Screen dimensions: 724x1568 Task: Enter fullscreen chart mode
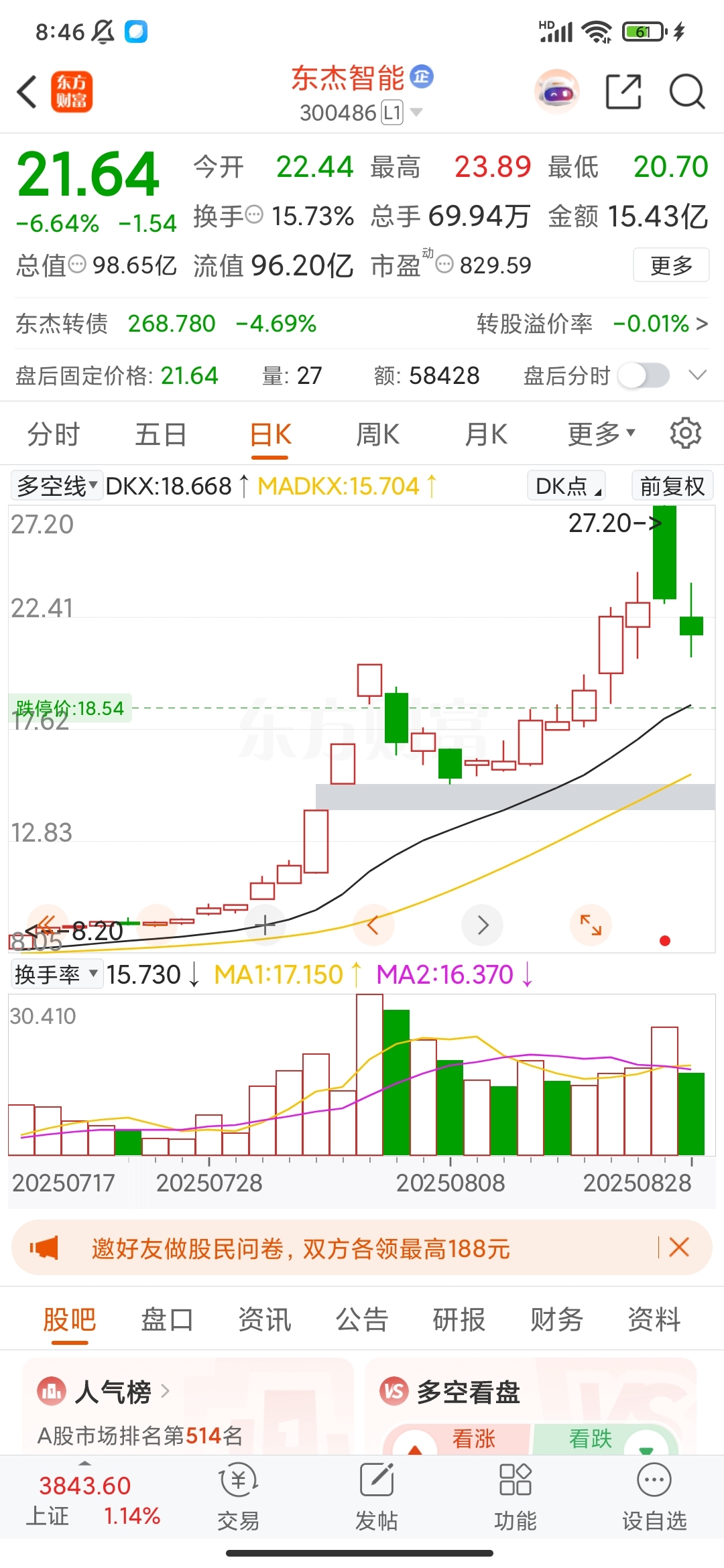pos(591,925)
